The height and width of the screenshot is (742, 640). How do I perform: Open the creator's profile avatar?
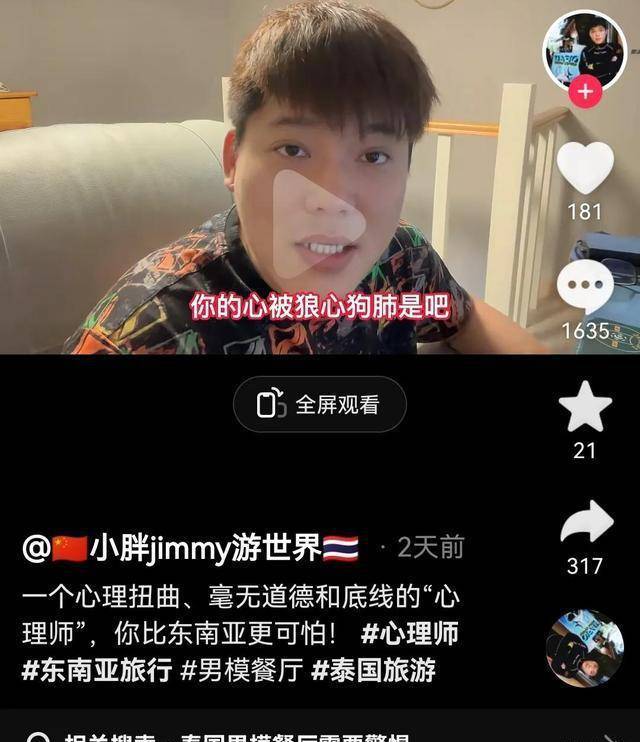click(584, 47)
